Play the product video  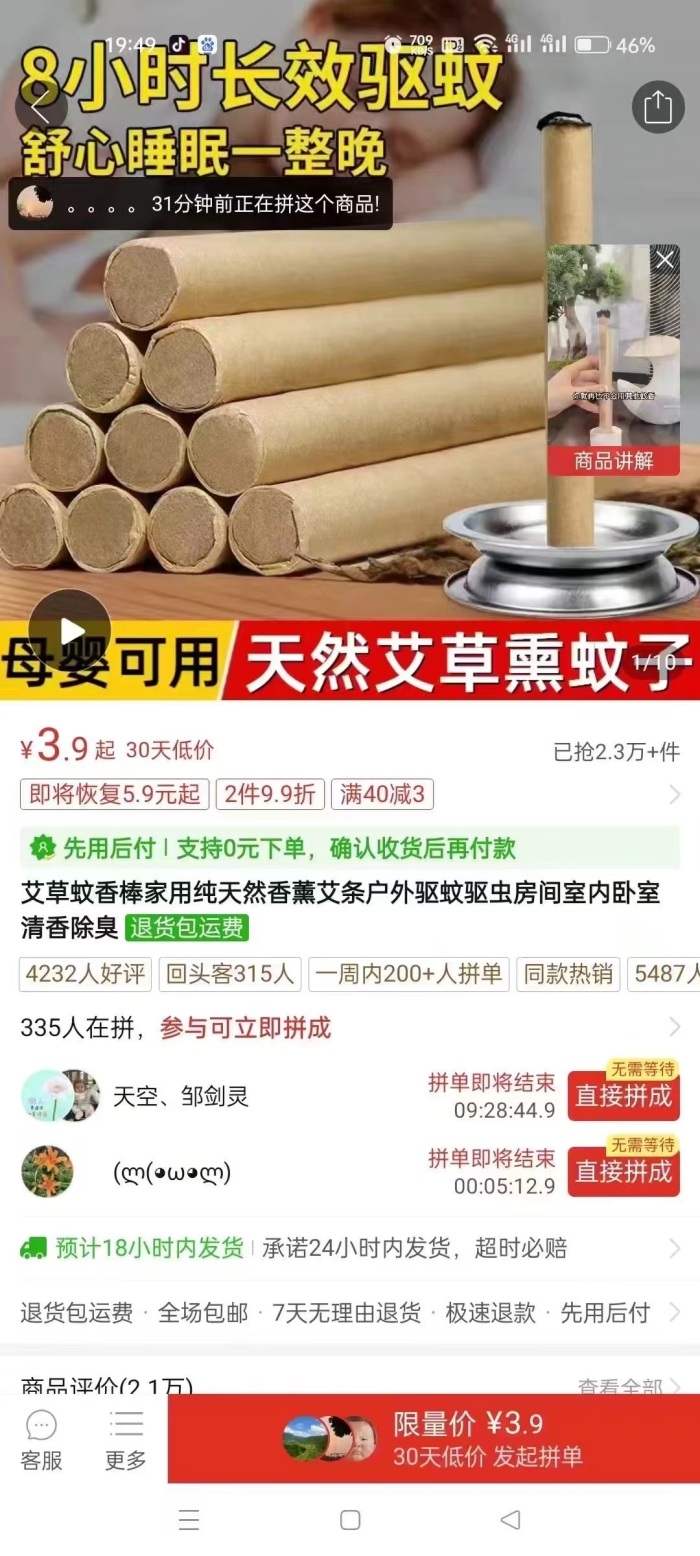(70, 631)
